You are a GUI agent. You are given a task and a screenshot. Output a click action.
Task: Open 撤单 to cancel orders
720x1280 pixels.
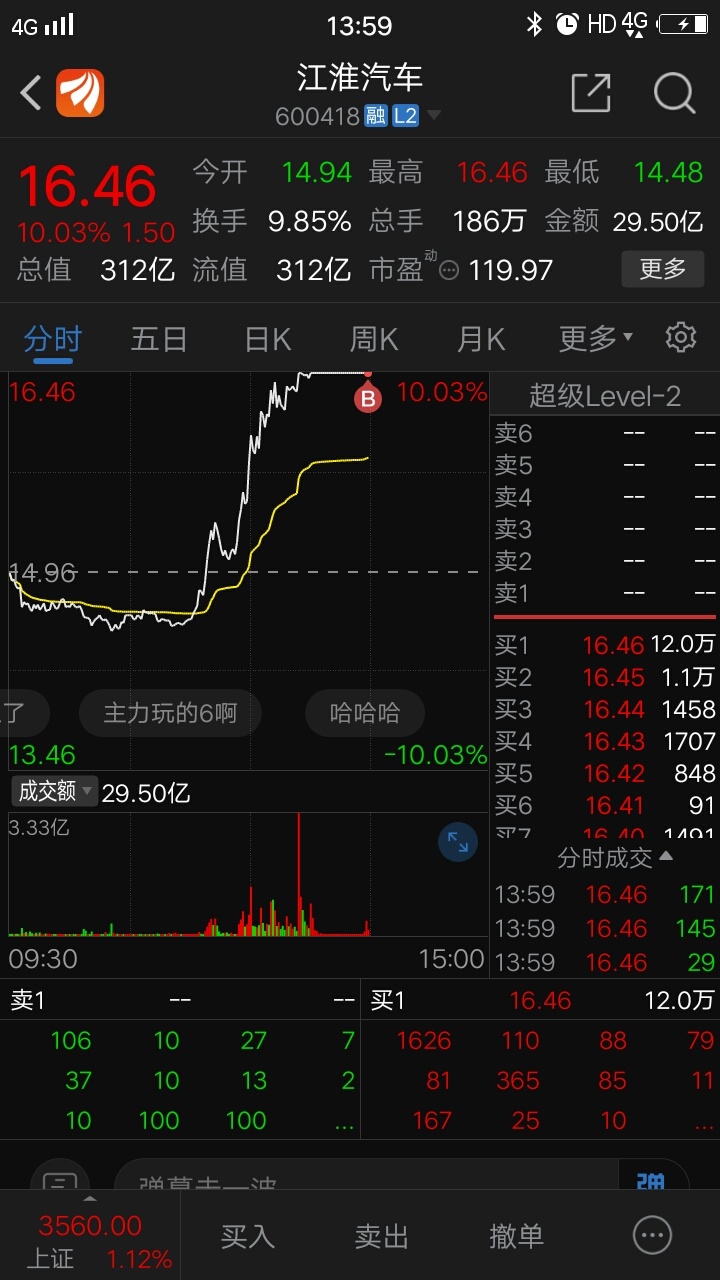coord(516,1236)
